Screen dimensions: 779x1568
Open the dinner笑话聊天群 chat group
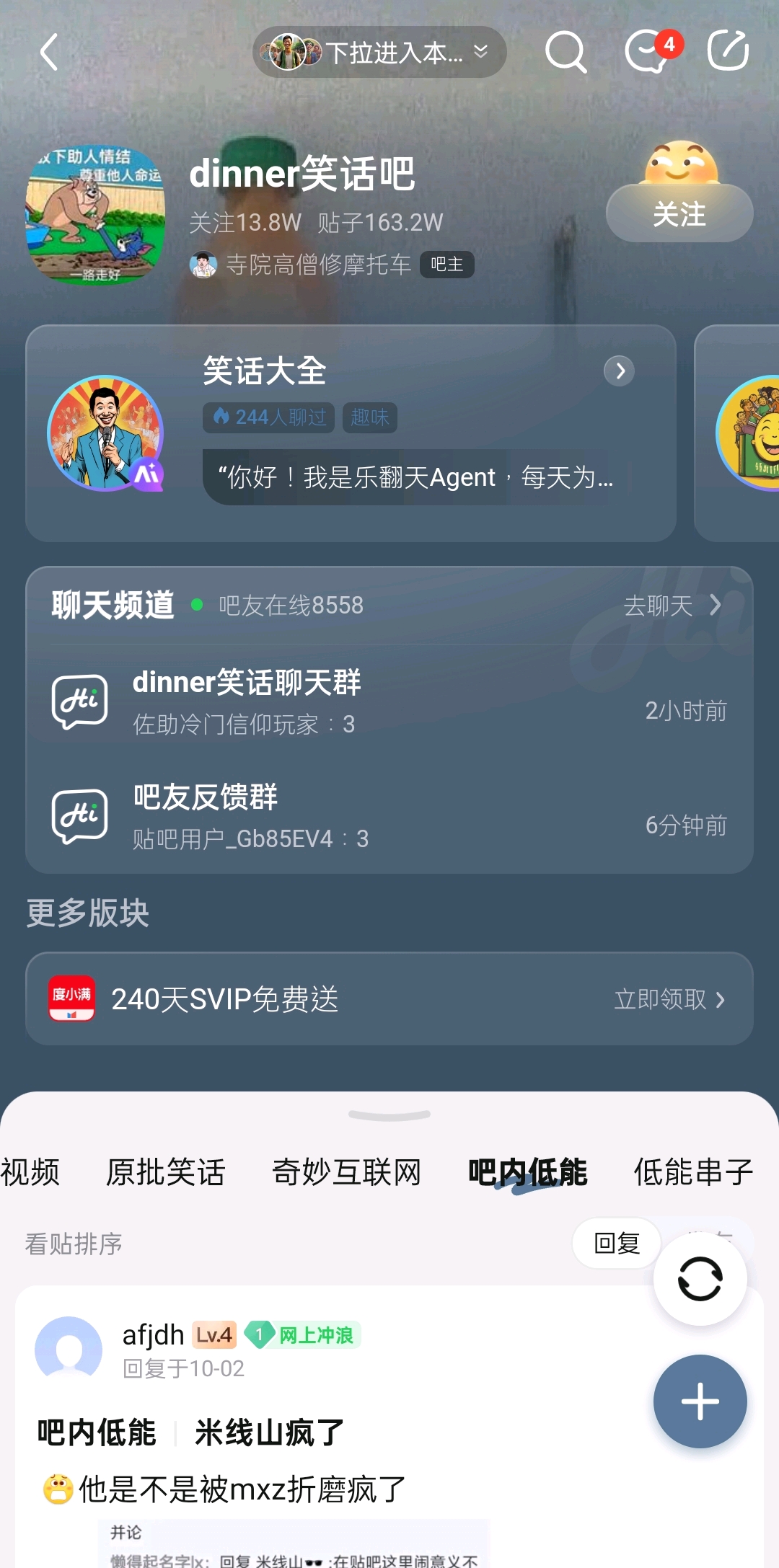[389, 701]
